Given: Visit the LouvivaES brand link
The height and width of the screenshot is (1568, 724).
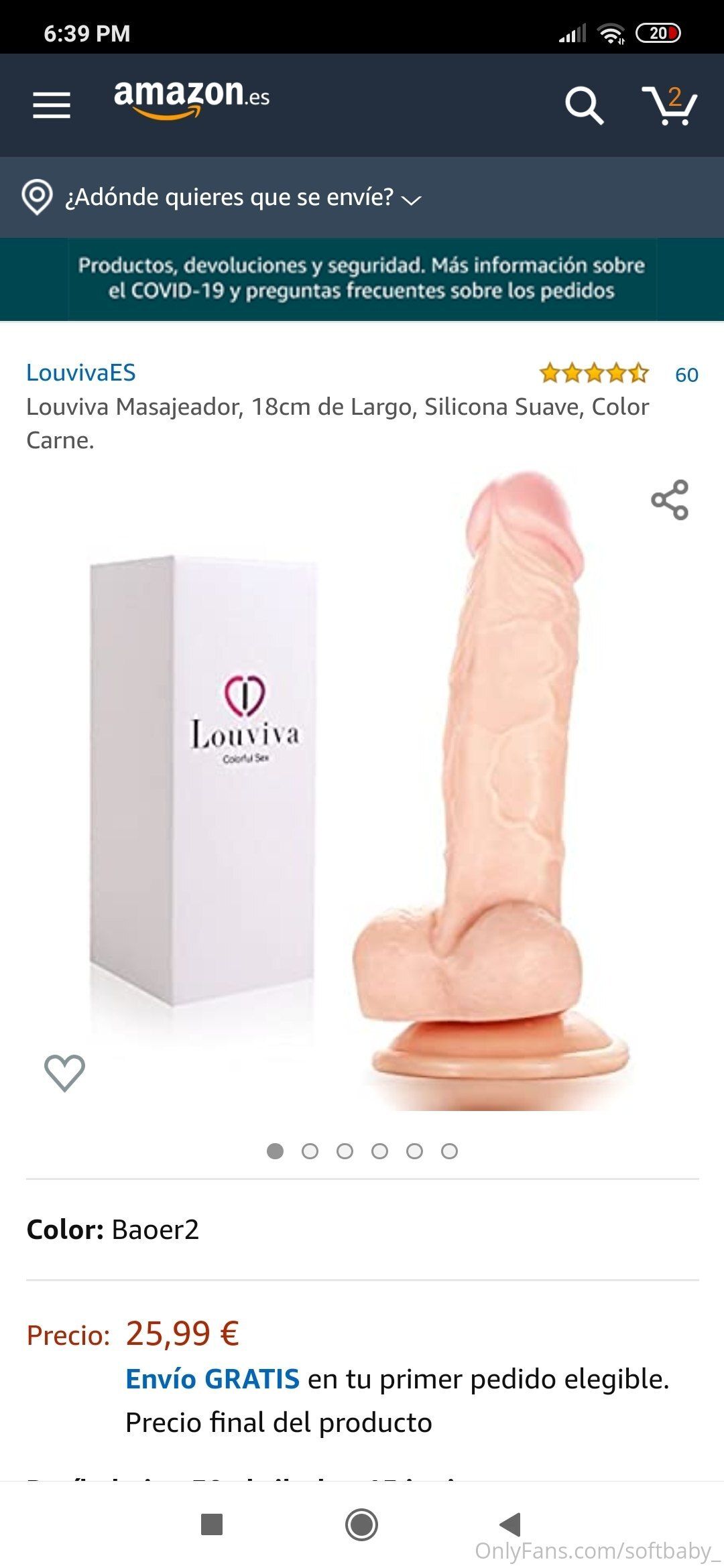Looking at the screenshot, I should coord(81,373).
